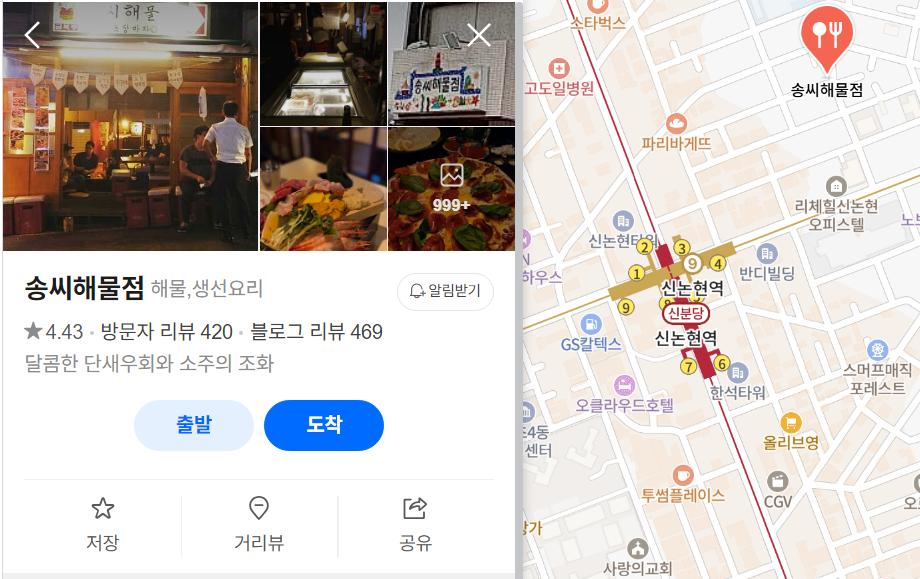Open 블로그 리뷰 469
The height and width of the screenshot is (579, 920).
(x=316, y=332)
